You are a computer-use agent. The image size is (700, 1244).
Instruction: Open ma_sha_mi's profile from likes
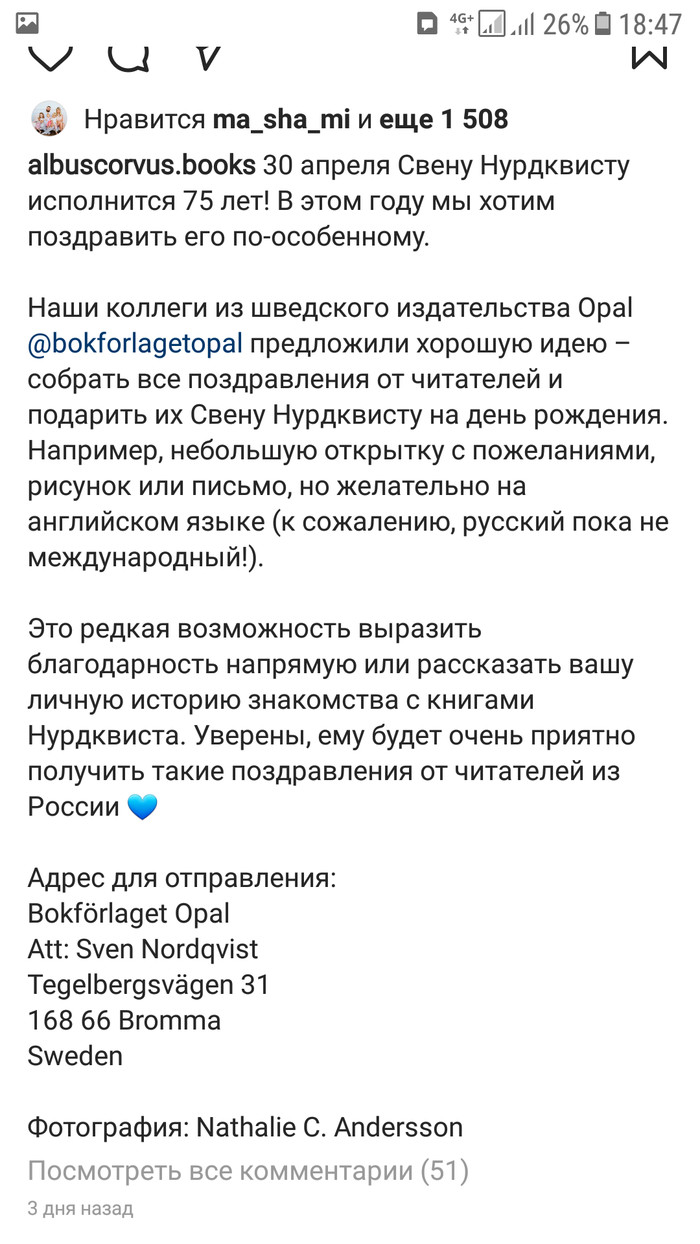click(x=281, y=120)
